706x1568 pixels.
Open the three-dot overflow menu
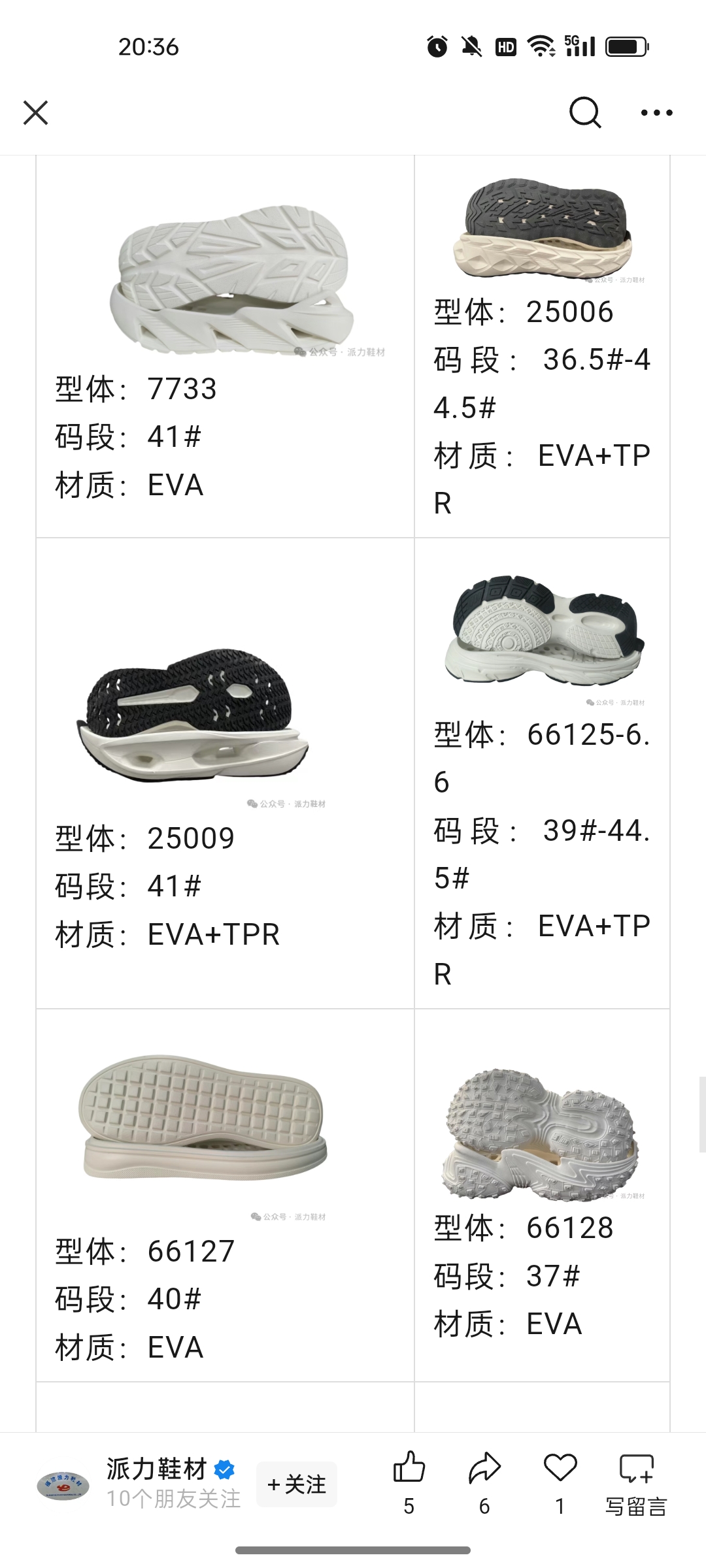pyautogui.click(x=656, y=112)
